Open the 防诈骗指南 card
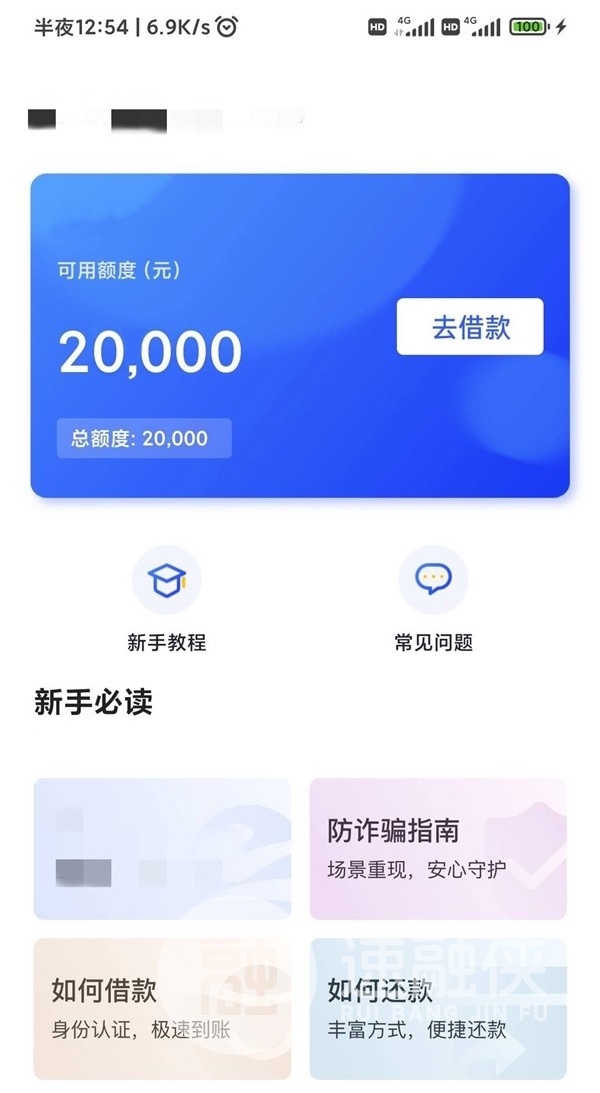The width and height of the screenshot is (600, 1093). click(438, 848)
